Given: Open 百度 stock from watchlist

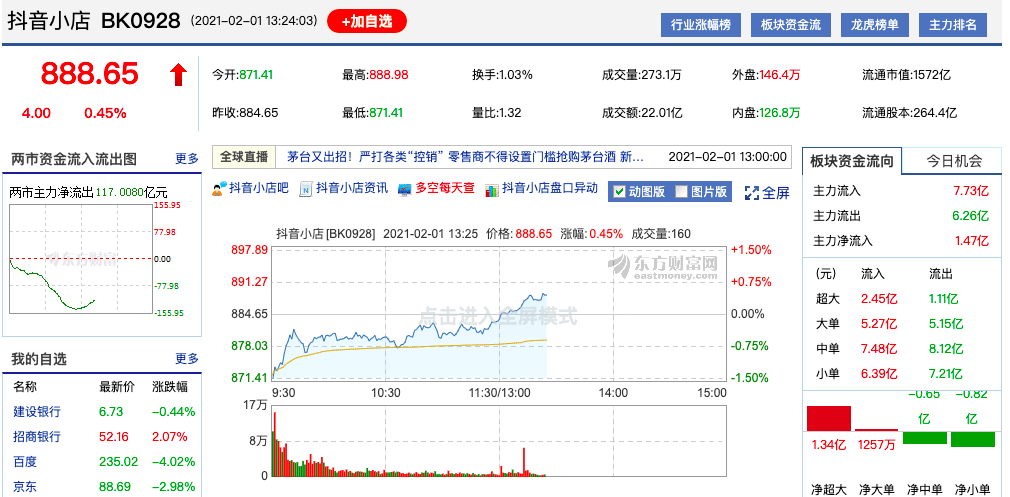Looking at the screenshot, I should [25, 461].
